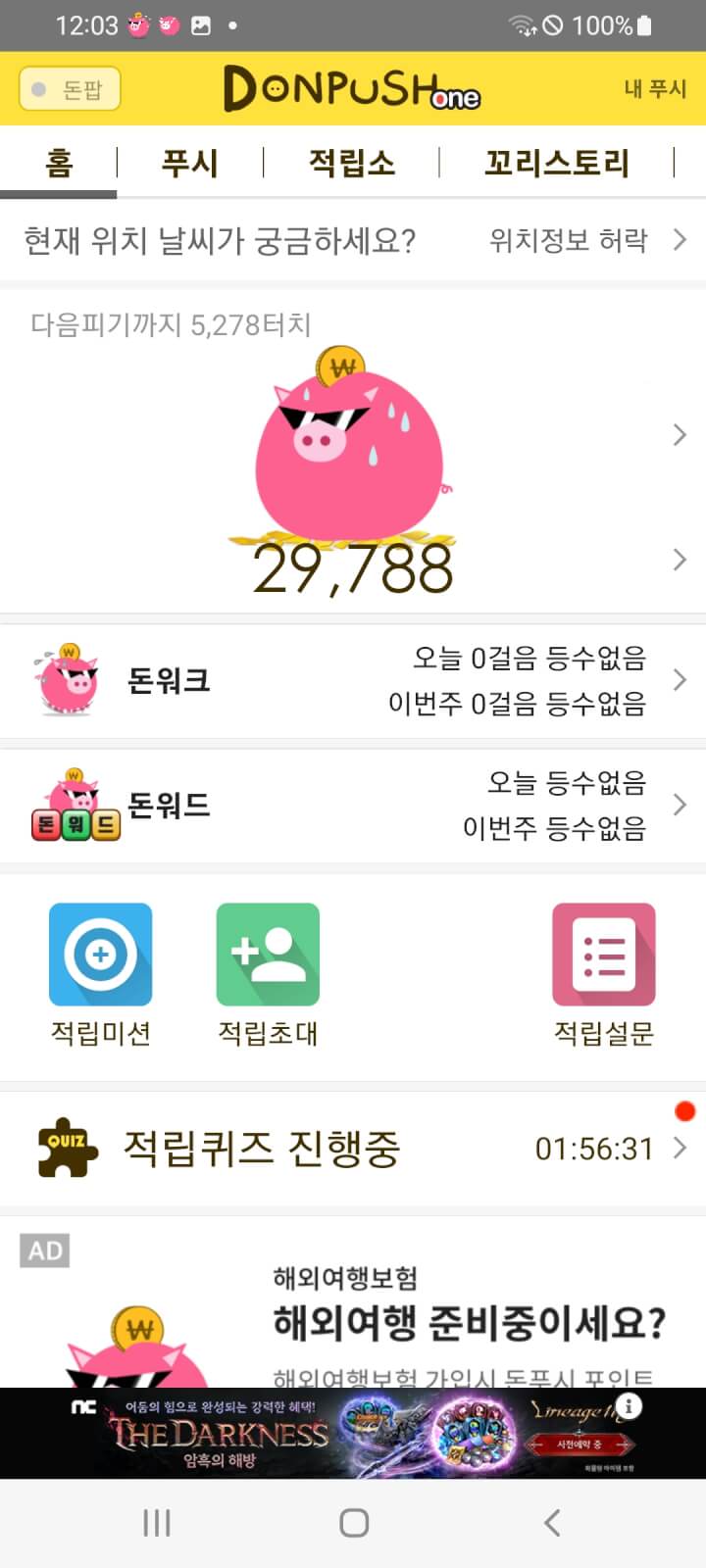Go back with the system back button
Screen dimensions: 706x1568
point(552,1522)
